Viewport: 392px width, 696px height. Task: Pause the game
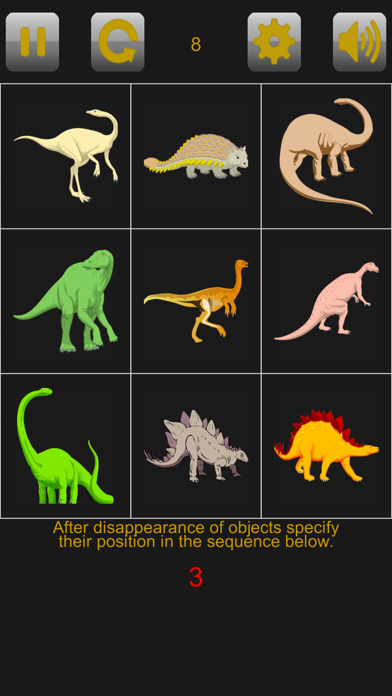coord(32,42)
